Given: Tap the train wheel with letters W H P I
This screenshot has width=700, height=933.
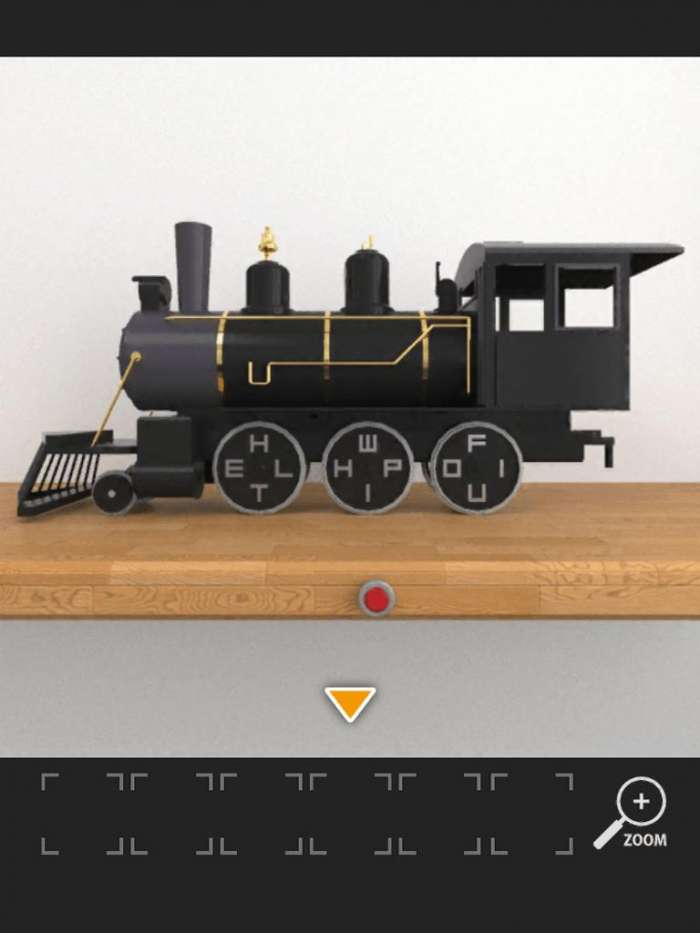Looking at the screenshot, I should click(367, 468).
